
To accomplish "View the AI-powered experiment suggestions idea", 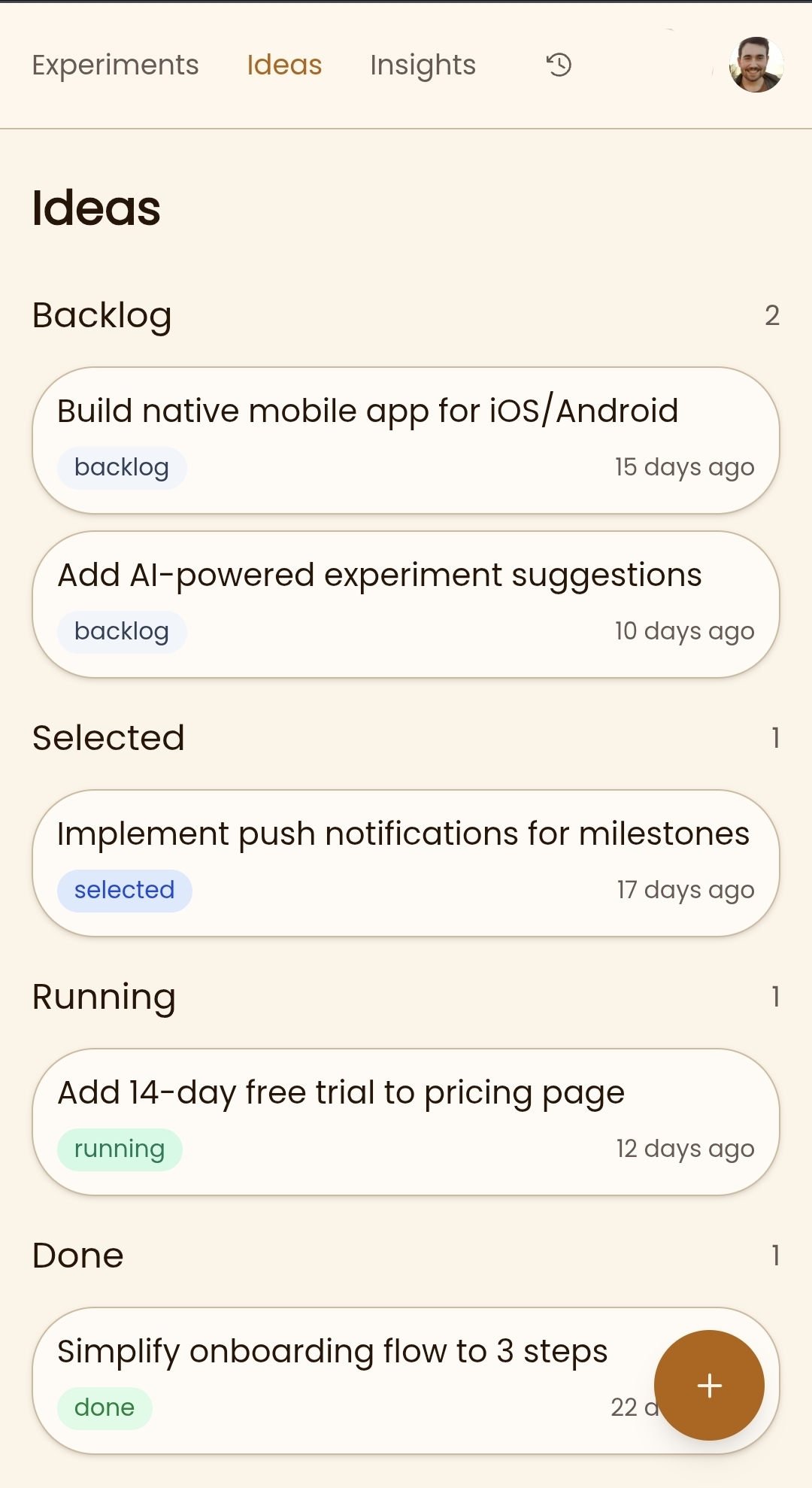I will pos(405,604).
